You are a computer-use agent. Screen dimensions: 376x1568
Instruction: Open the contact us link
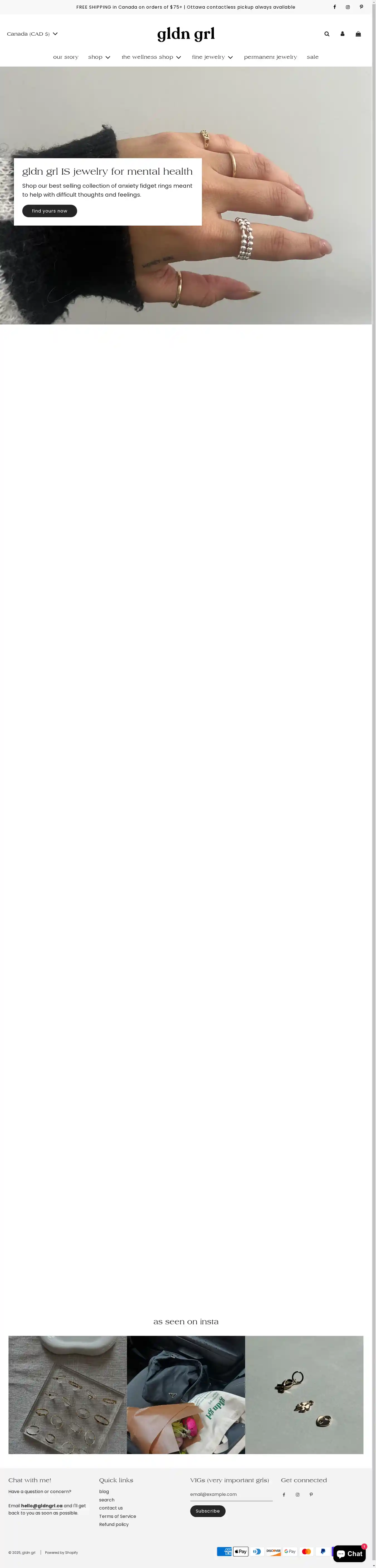coord(111,1508)
